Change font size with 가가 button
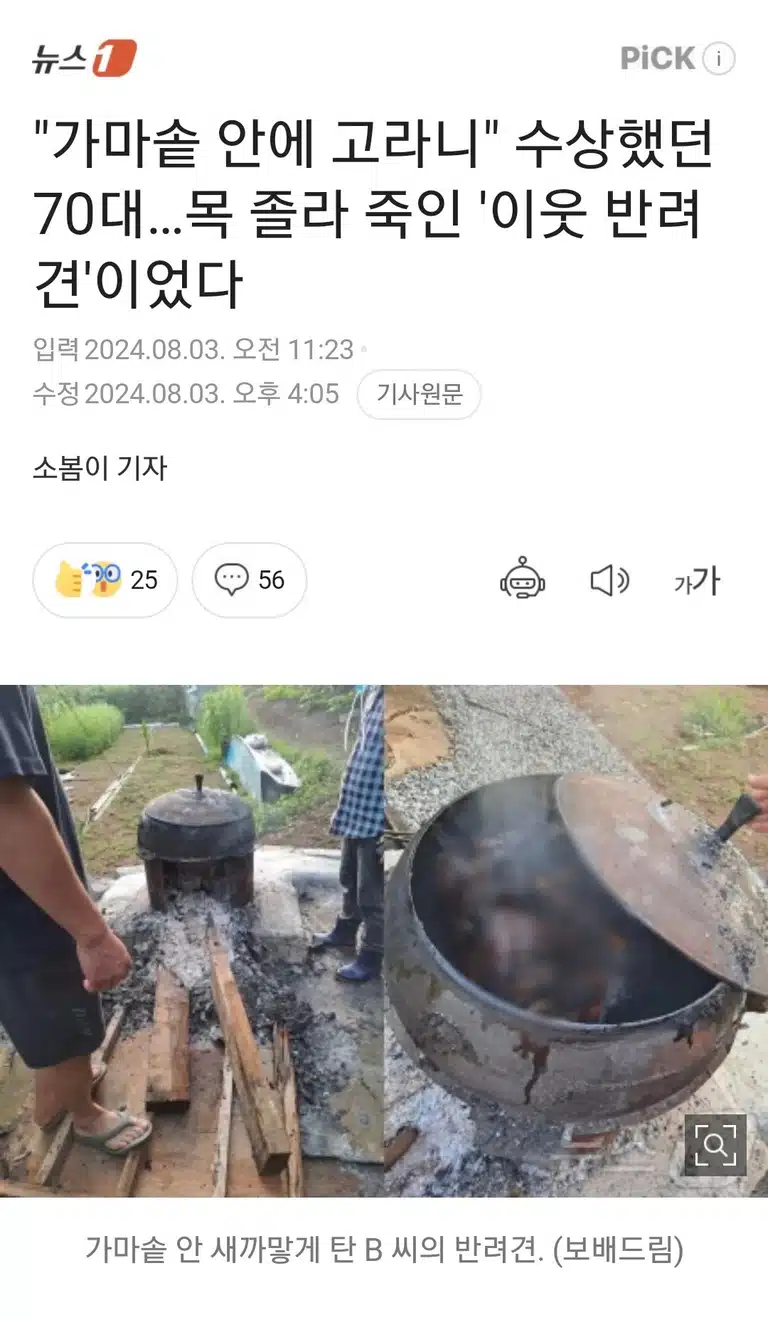 (x=696, y=581)
